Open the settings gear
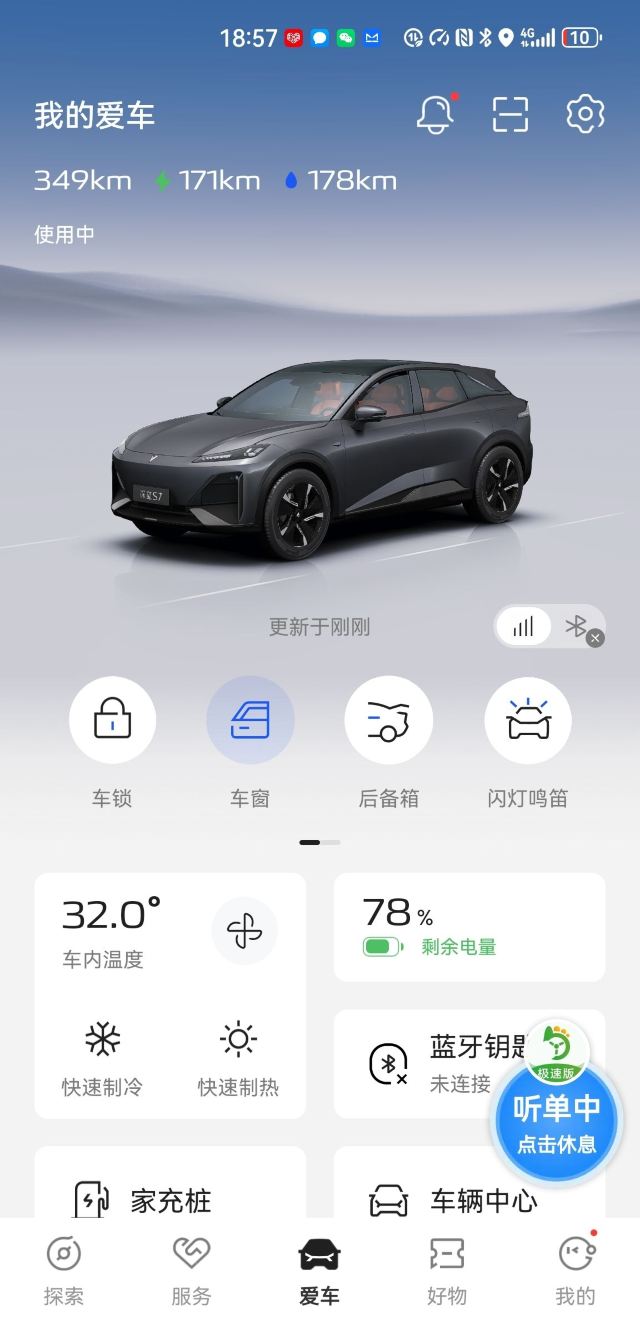Image resolution: width=640 pixels, height=1320 pixels. click(585, 115)
